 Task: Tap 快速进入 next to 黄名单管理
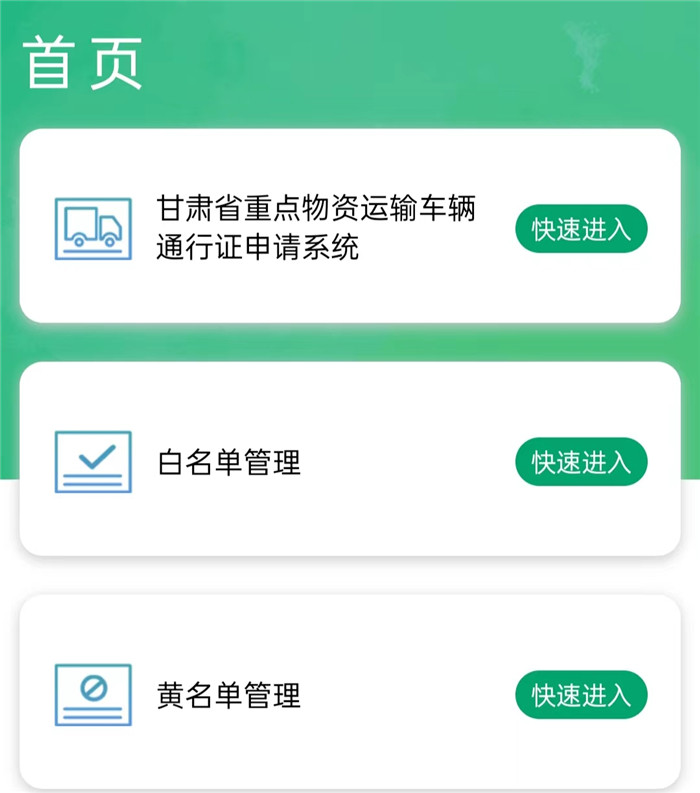(x=581, y=694)
